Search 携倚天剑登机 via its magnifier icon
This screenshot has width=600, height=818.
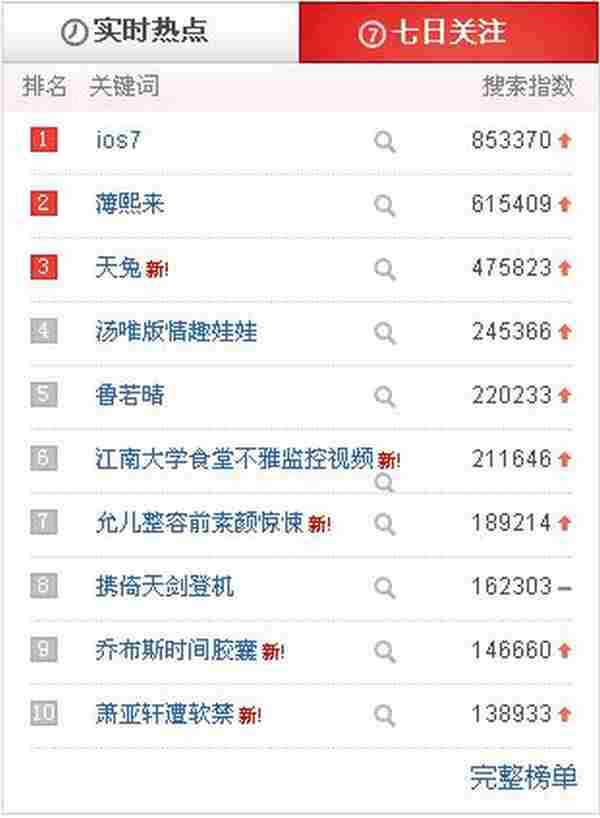point(385,587)
